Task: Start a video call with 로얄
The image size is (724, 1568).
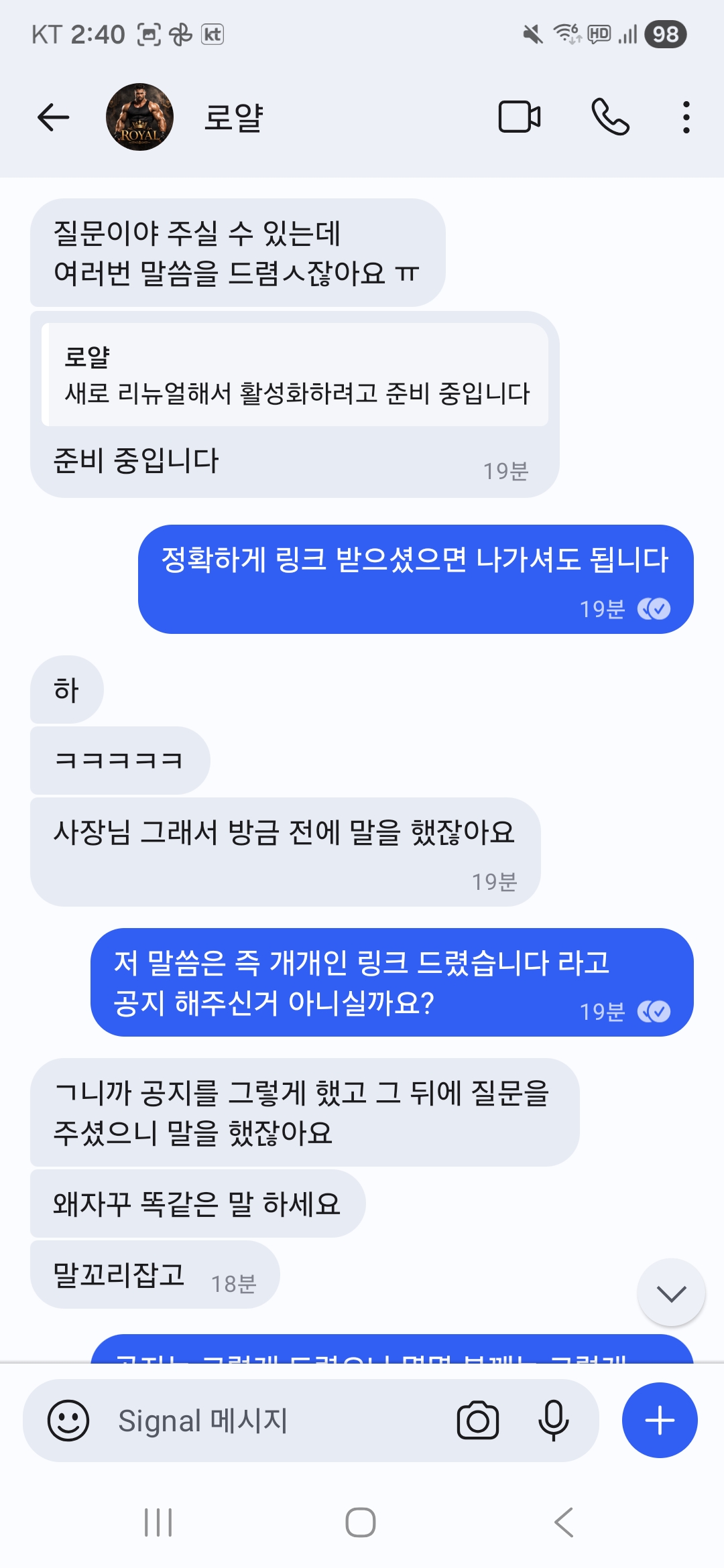Action: [x=520, y=117]
